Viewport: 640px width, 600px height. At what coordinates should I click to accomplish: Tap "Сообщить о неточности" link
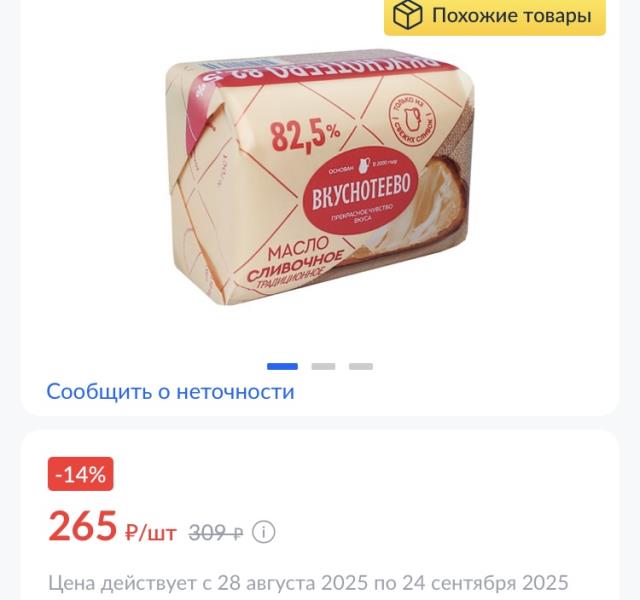pos(170,391)
